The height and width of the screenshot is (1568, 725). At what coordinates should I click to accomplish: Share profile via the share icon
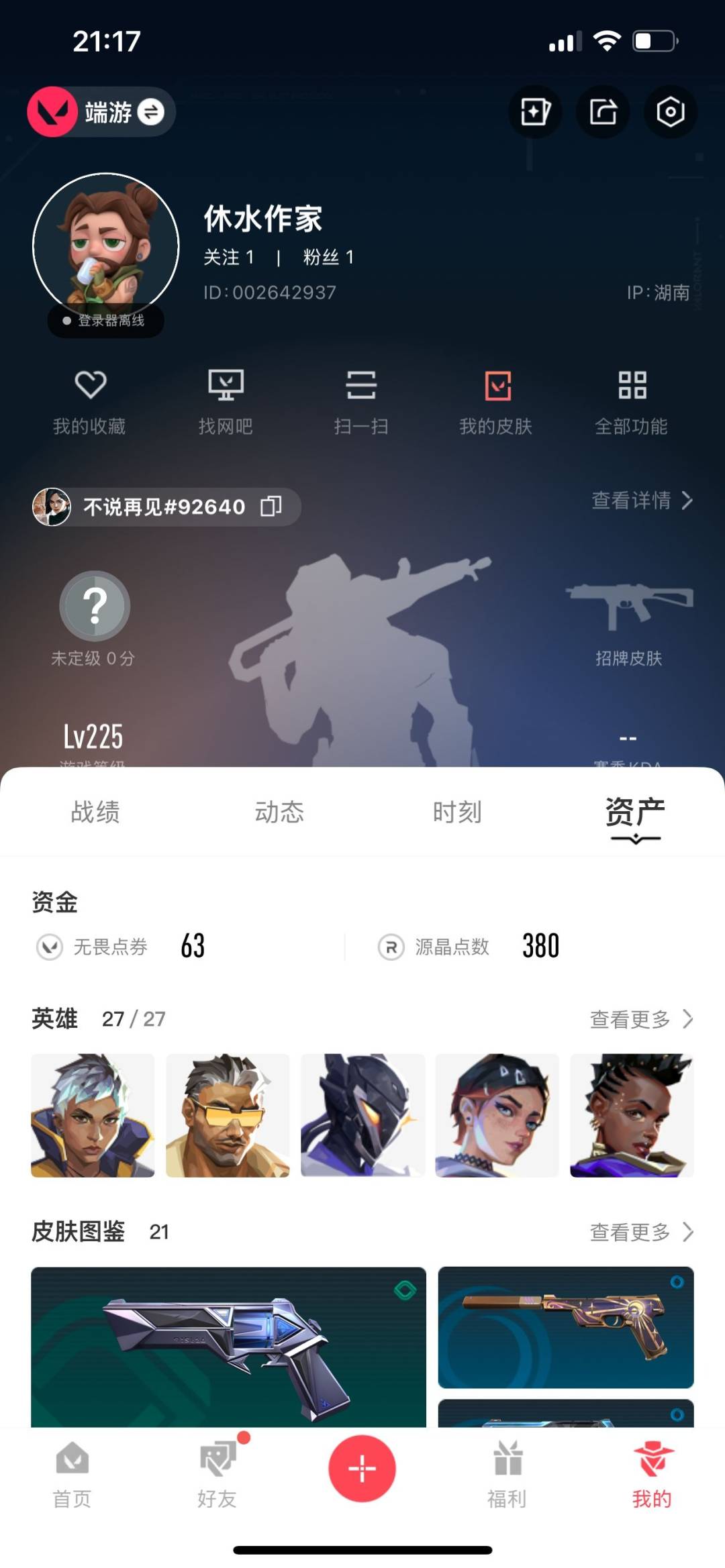pyautogui.click(x=603, y=112)
